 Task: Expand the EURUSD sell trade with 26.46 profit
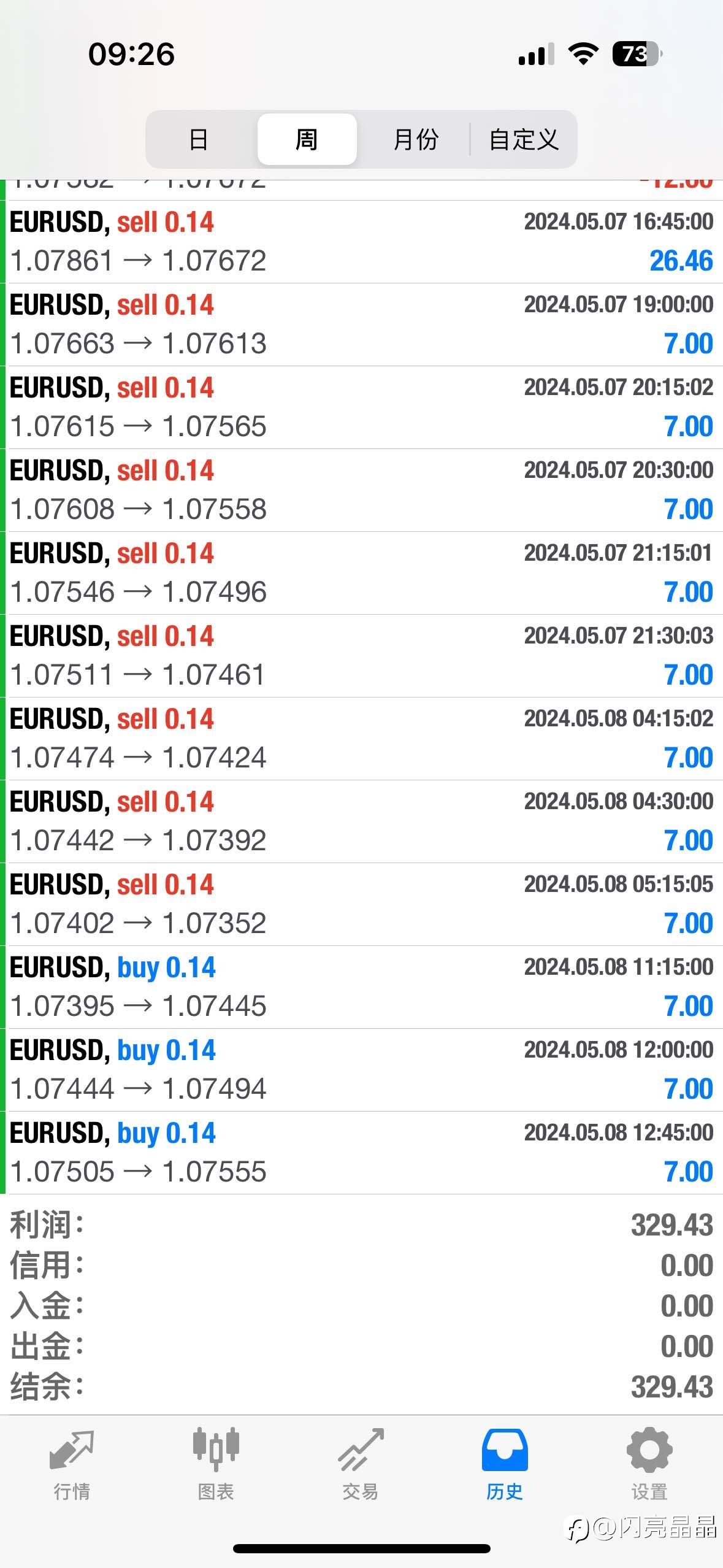pos(361,242)
